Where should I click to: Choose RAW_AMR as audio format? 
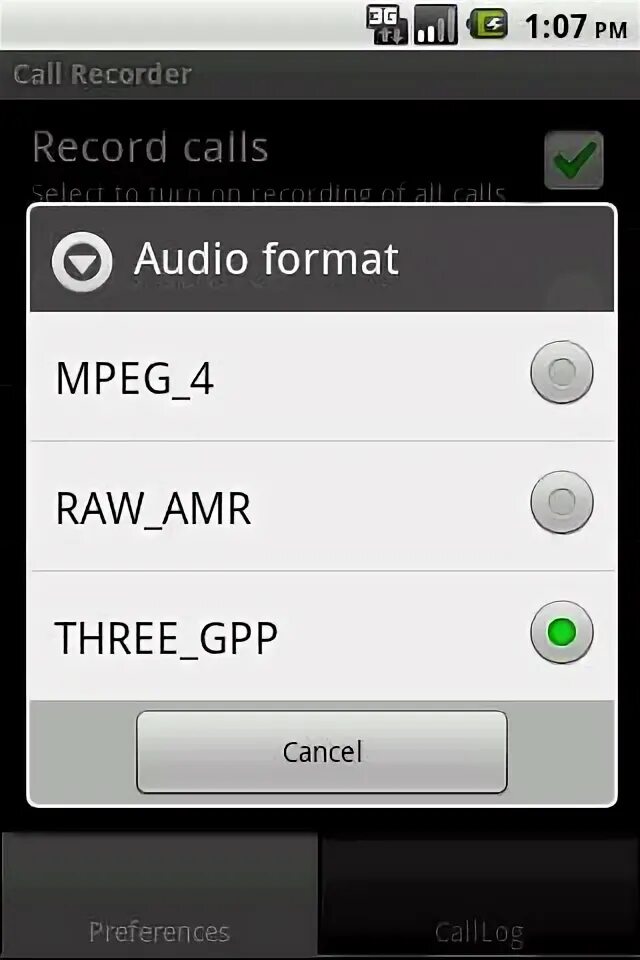[x=561, y=503]
